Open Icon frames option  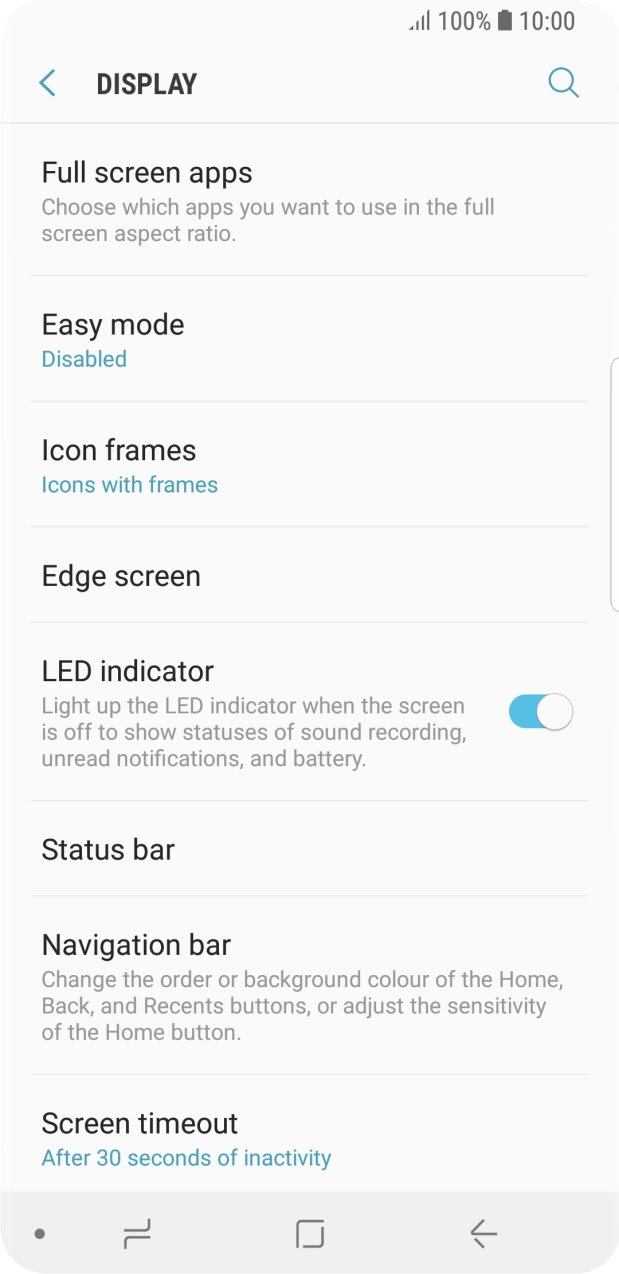pyautogui.click(x=309, y=466)
